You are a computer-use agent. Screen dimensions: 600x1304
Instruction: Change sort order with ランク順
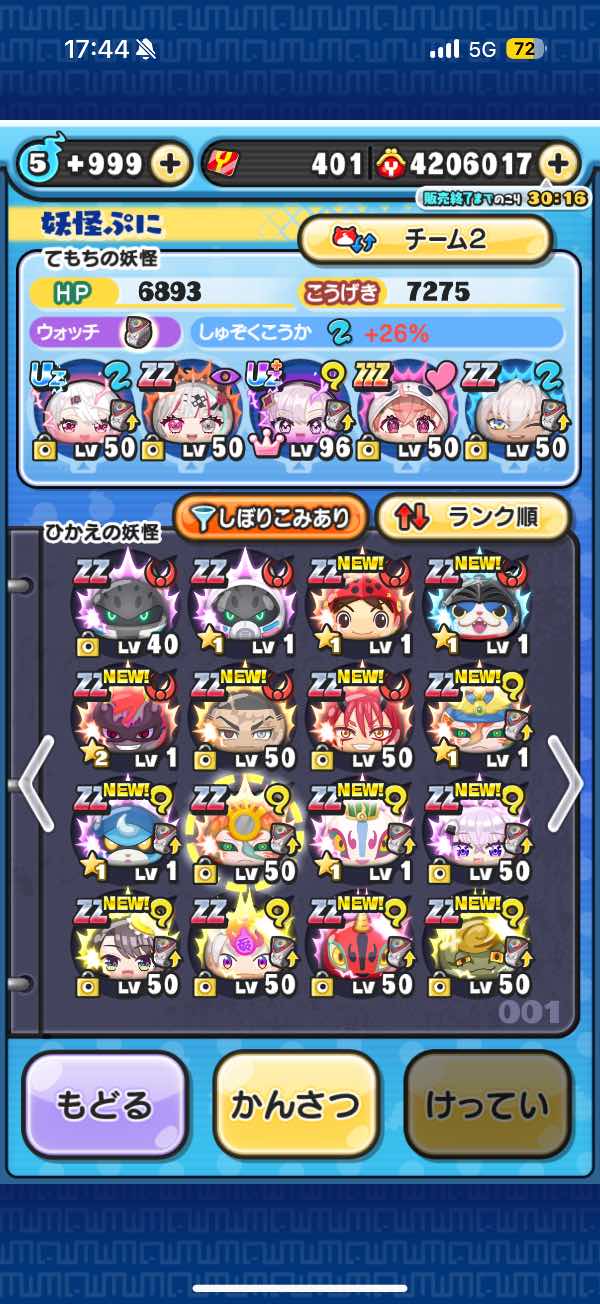[473, 517]
